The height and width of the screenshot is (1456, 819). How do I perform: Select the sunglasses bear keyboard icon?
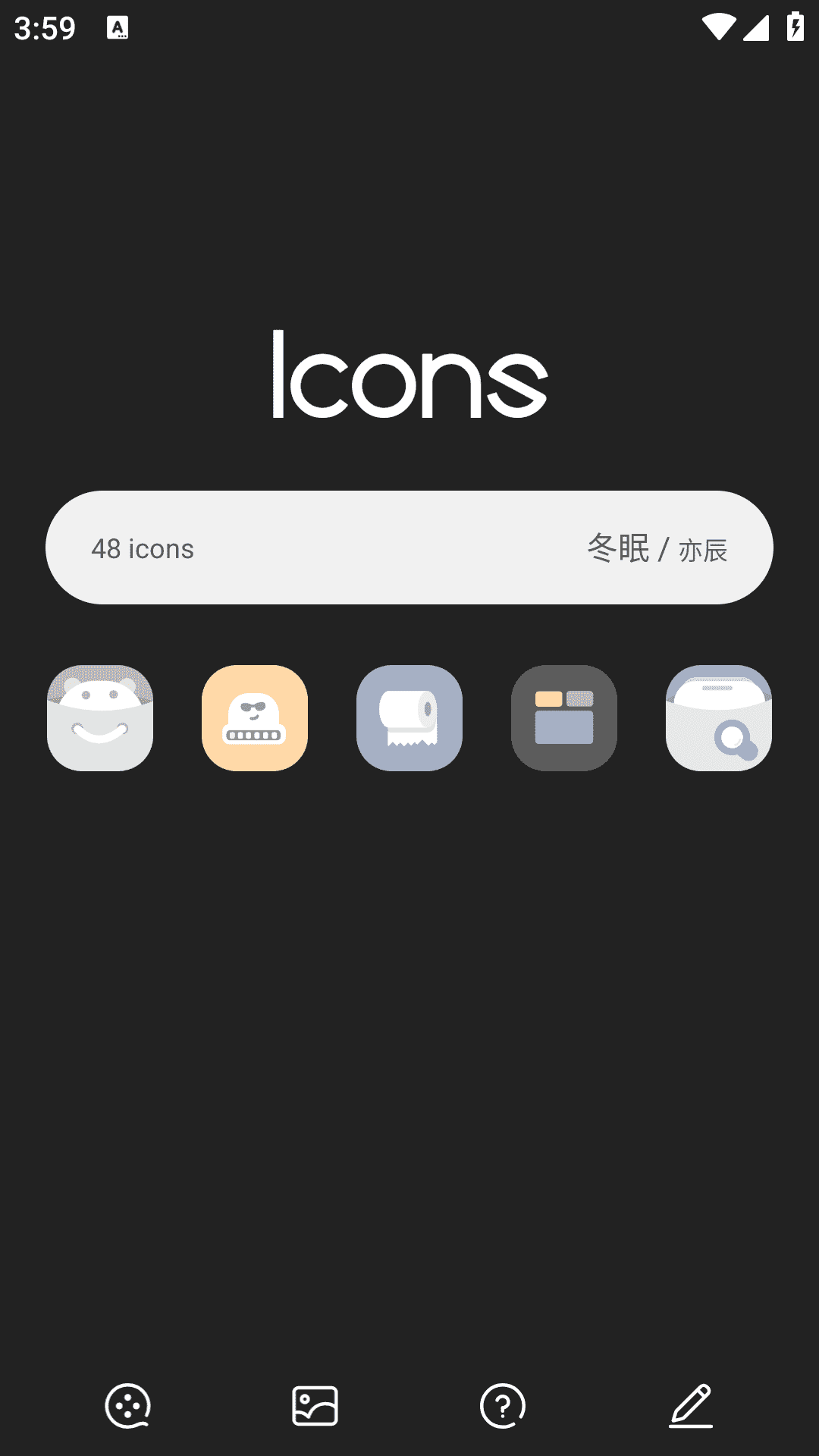pyautogui.click(x=255, y=718)
